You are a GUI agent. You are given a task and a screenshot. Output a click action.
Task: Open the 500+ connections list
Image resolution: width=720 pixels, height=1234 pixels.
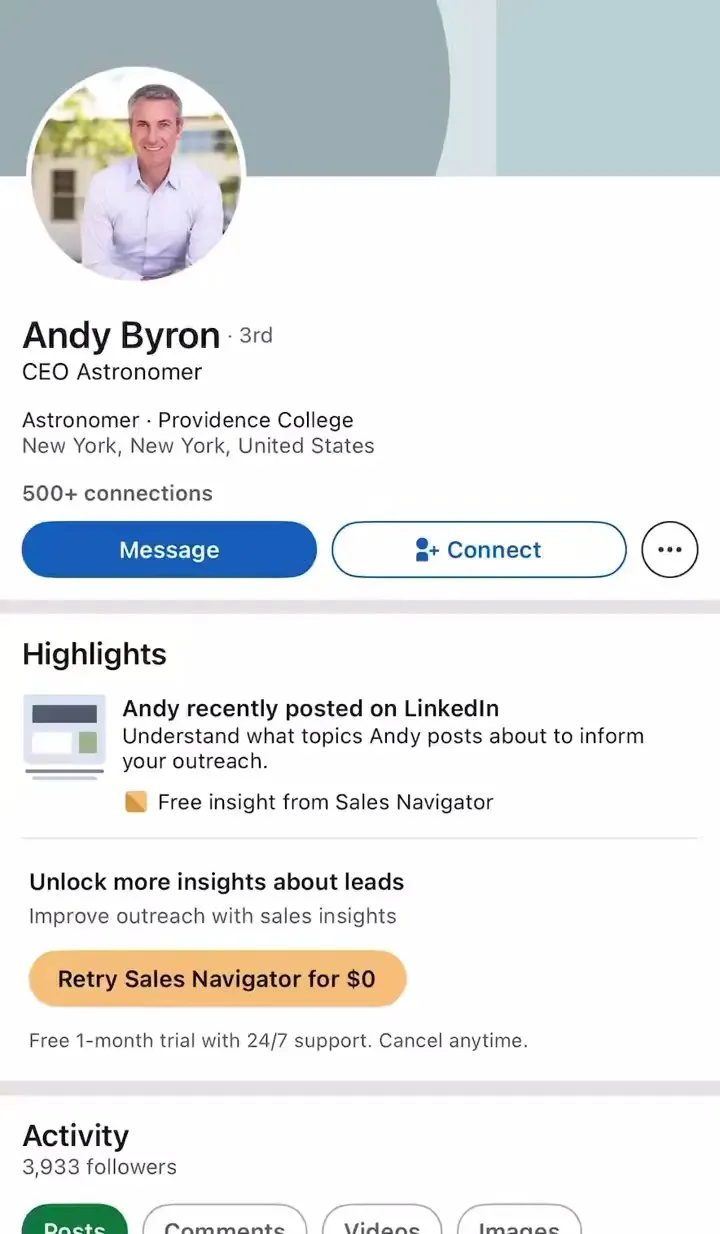(117, 493)
